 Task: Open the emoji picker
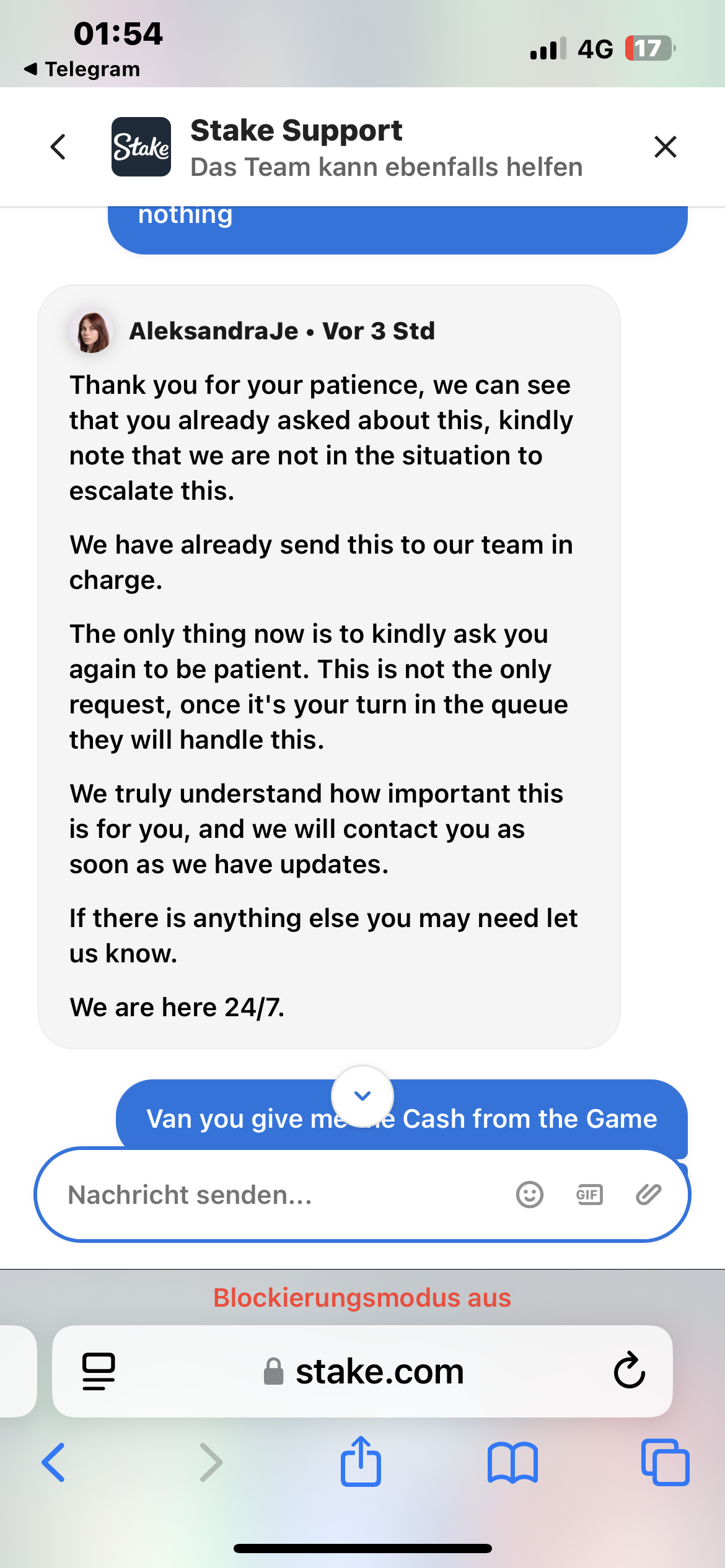(530, 1195)
